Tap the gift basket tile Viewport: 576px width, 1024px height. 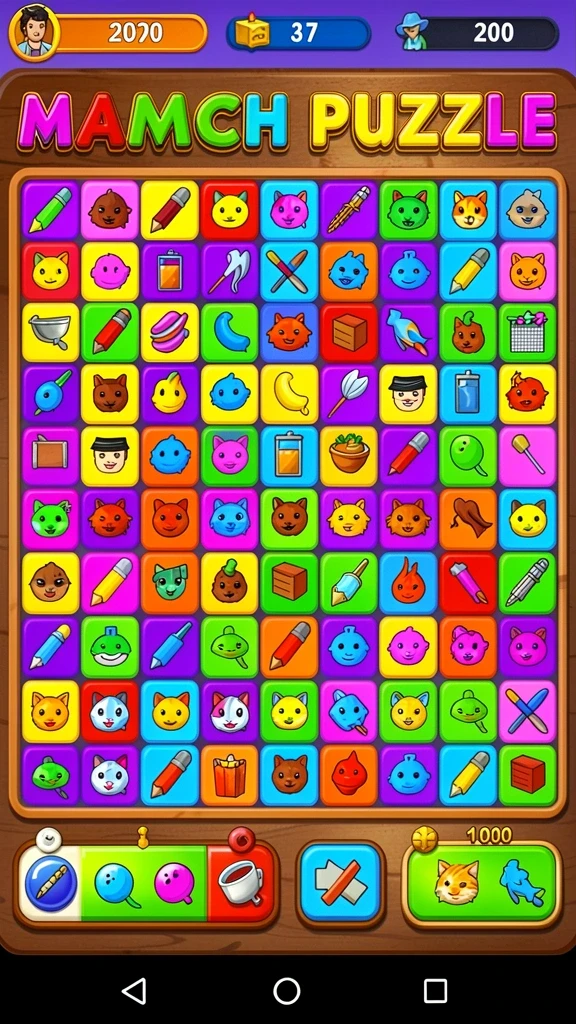coord(527,332)
